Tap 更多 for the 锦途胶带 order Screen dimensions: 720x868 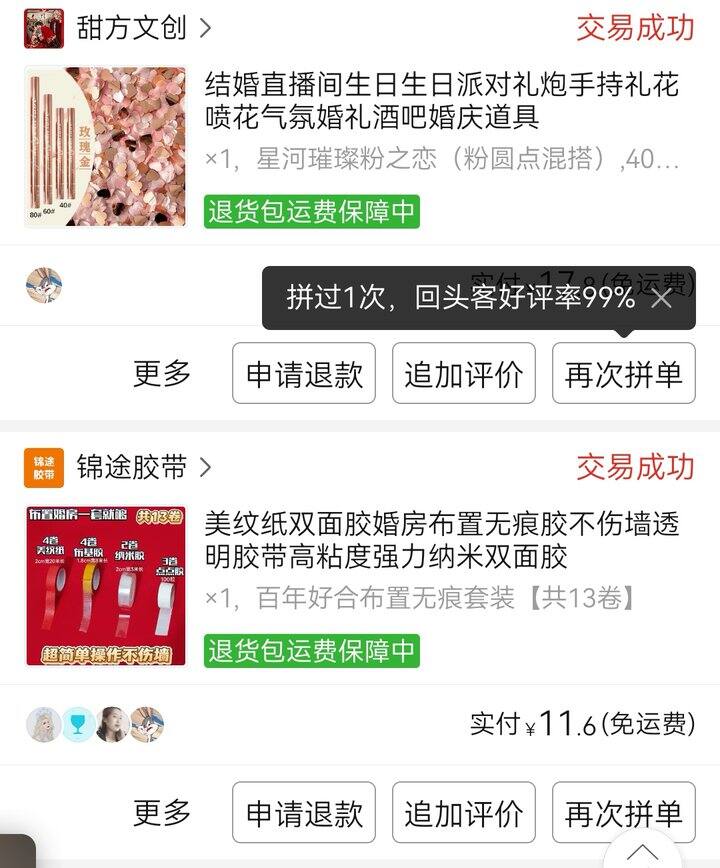162,812
